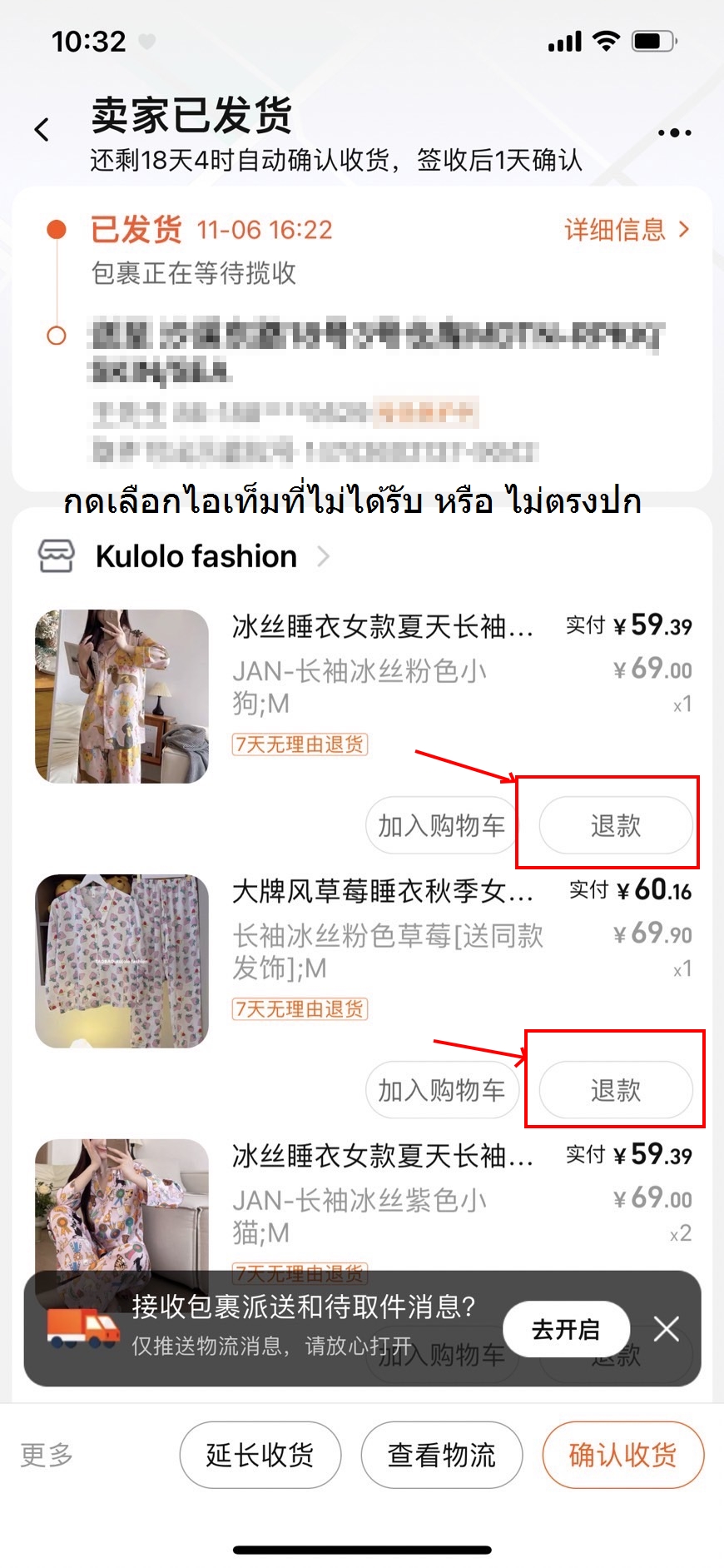
Task: Dismiss the delivery notification banner
Action: coord(667,1329)
